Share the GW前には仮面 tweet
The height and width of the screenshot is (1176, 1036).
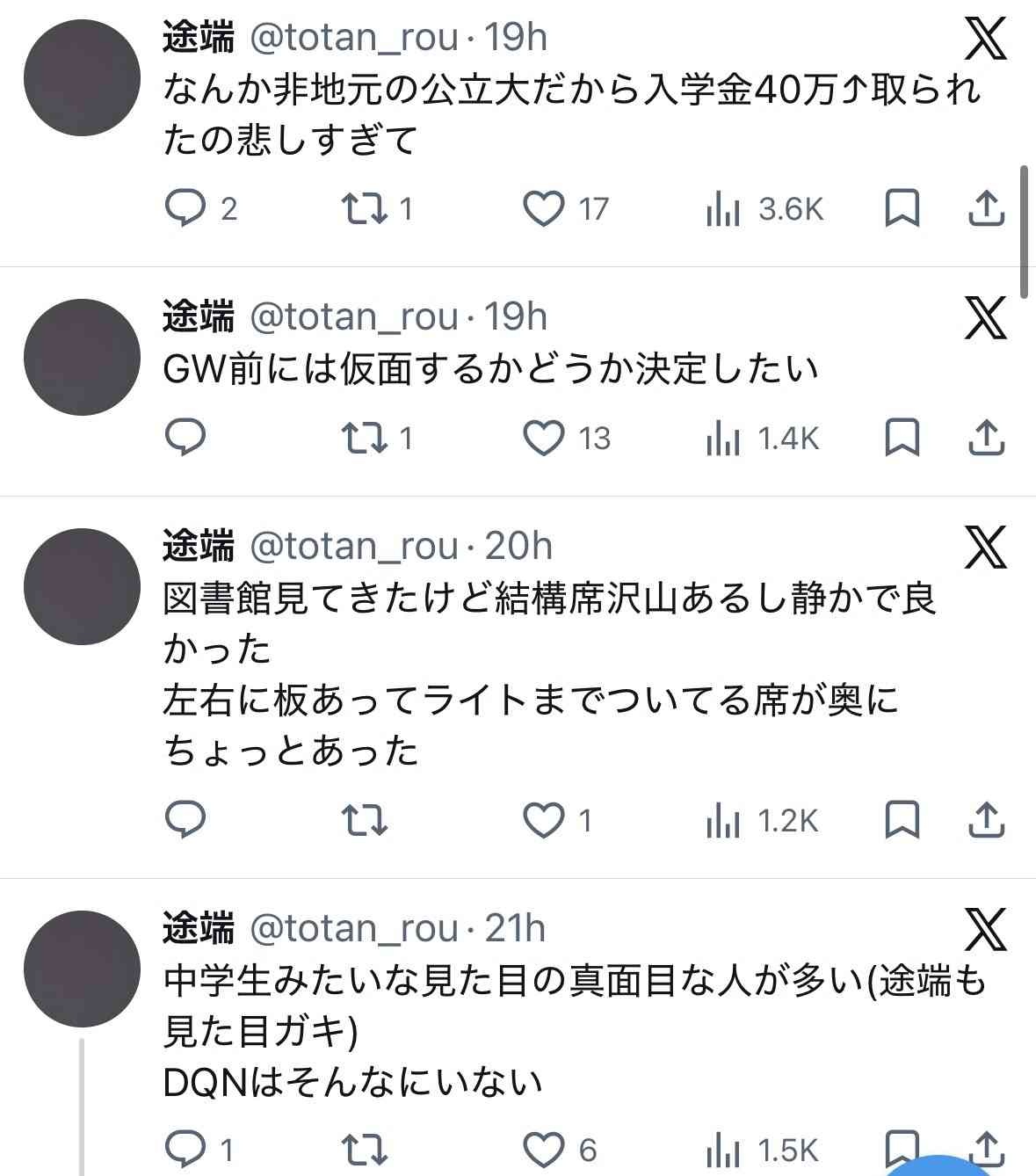[x=986, y=437]
